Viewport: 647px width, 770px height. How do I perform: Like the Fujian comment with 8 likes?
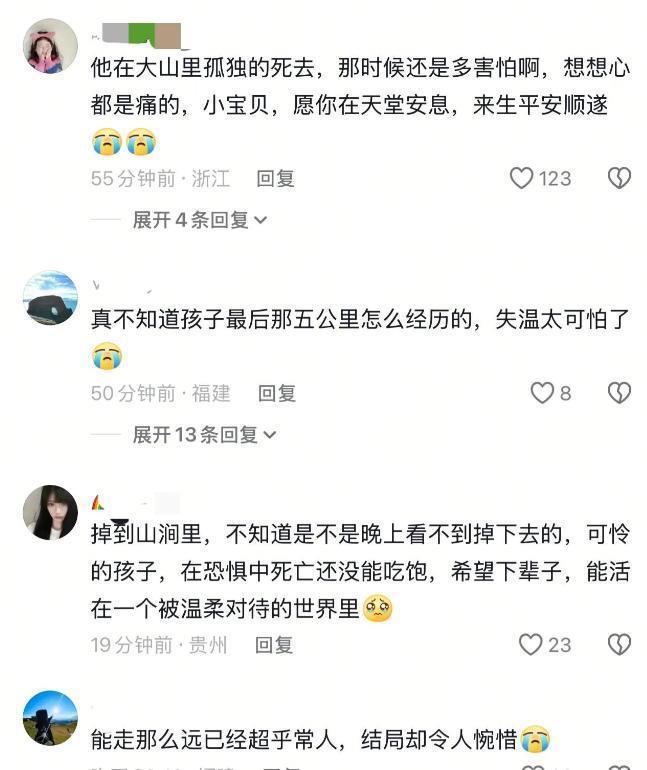pos(541,393)
